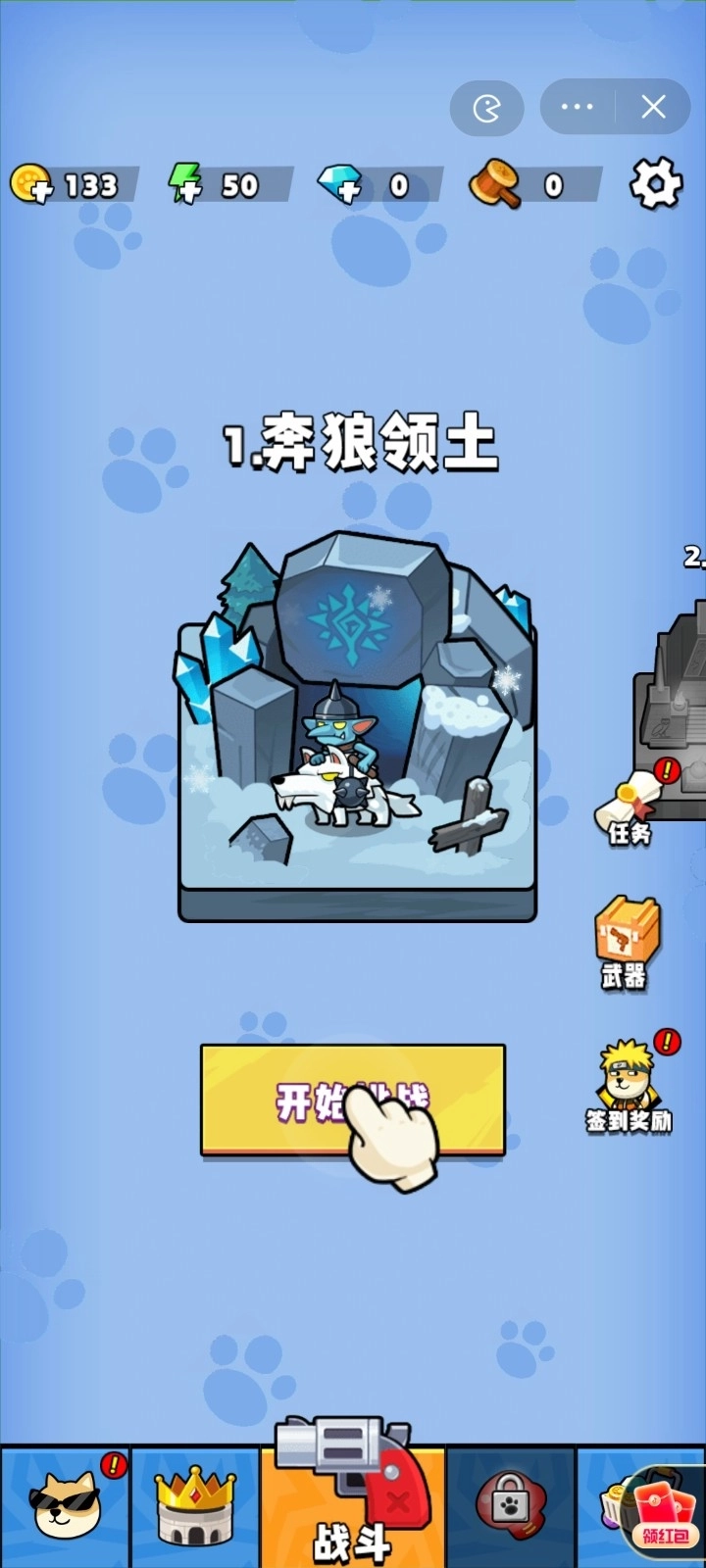Screen dimensions: 706x1568
Task: Open the three-dot more menu
Action: [577, 107]
